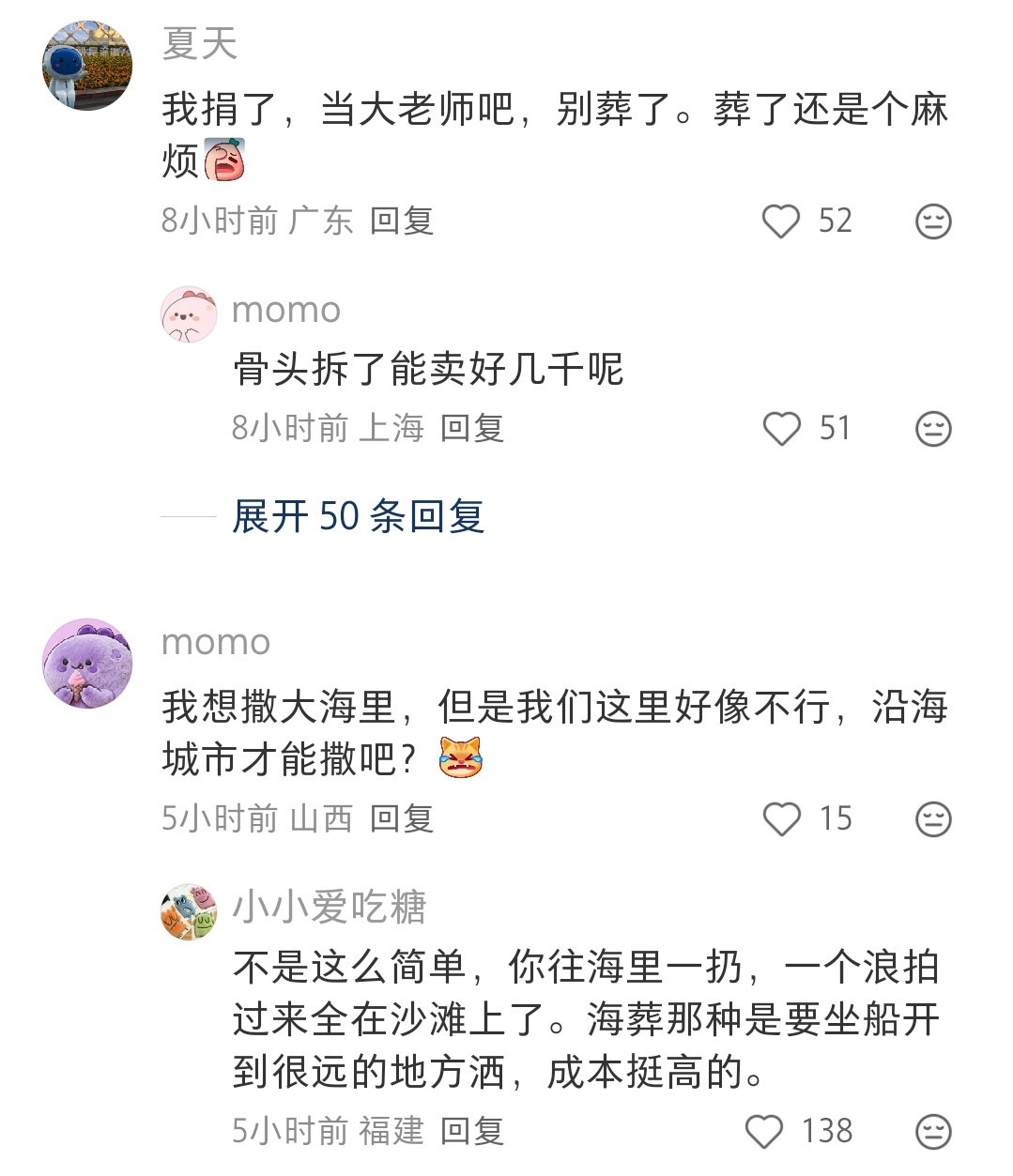Dislike momo's comment from 山西
Image resolution: width=1013 pixels, height=1176 pixels.
click(933, 819)
